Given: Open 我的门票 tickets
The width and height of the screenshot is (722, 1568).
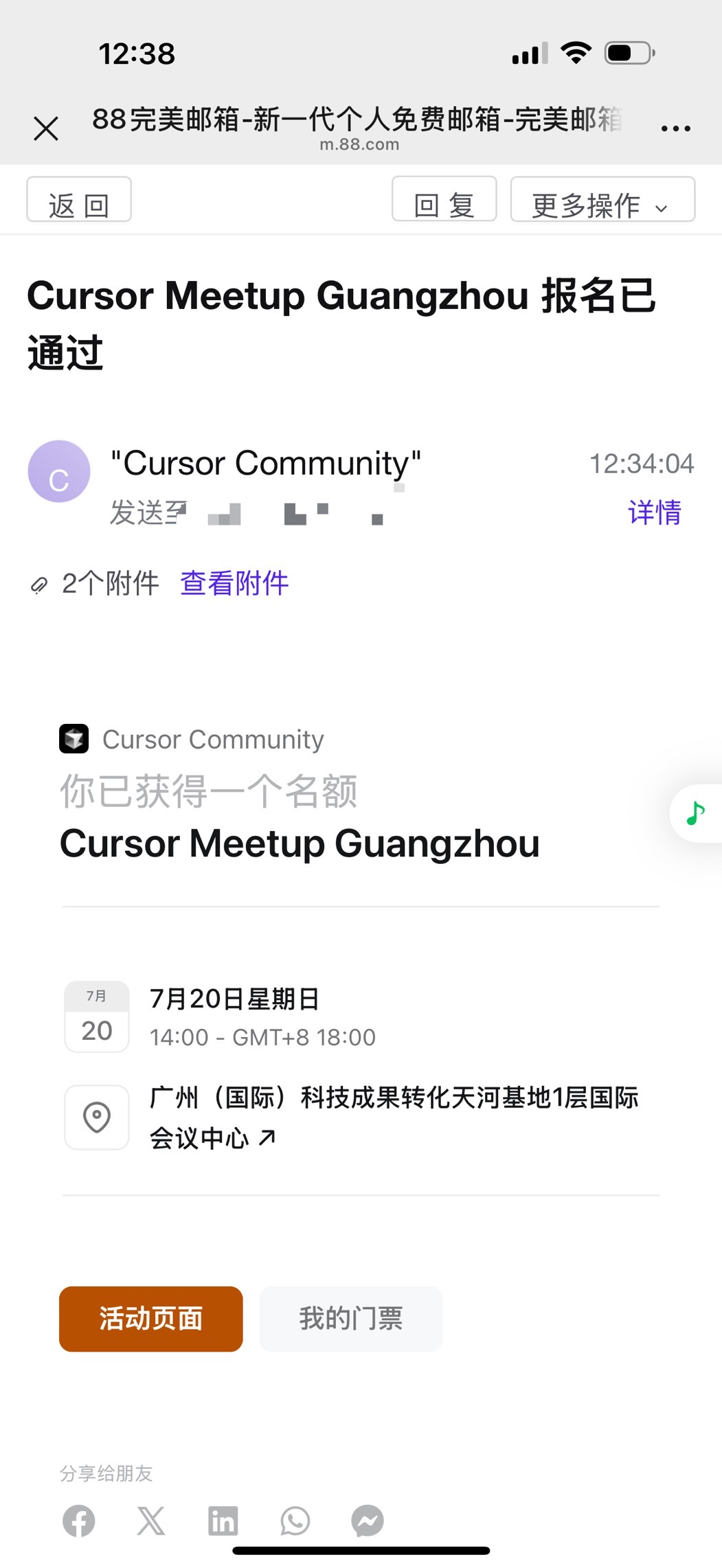Looking at the screenshot, I should (351, 1319).
